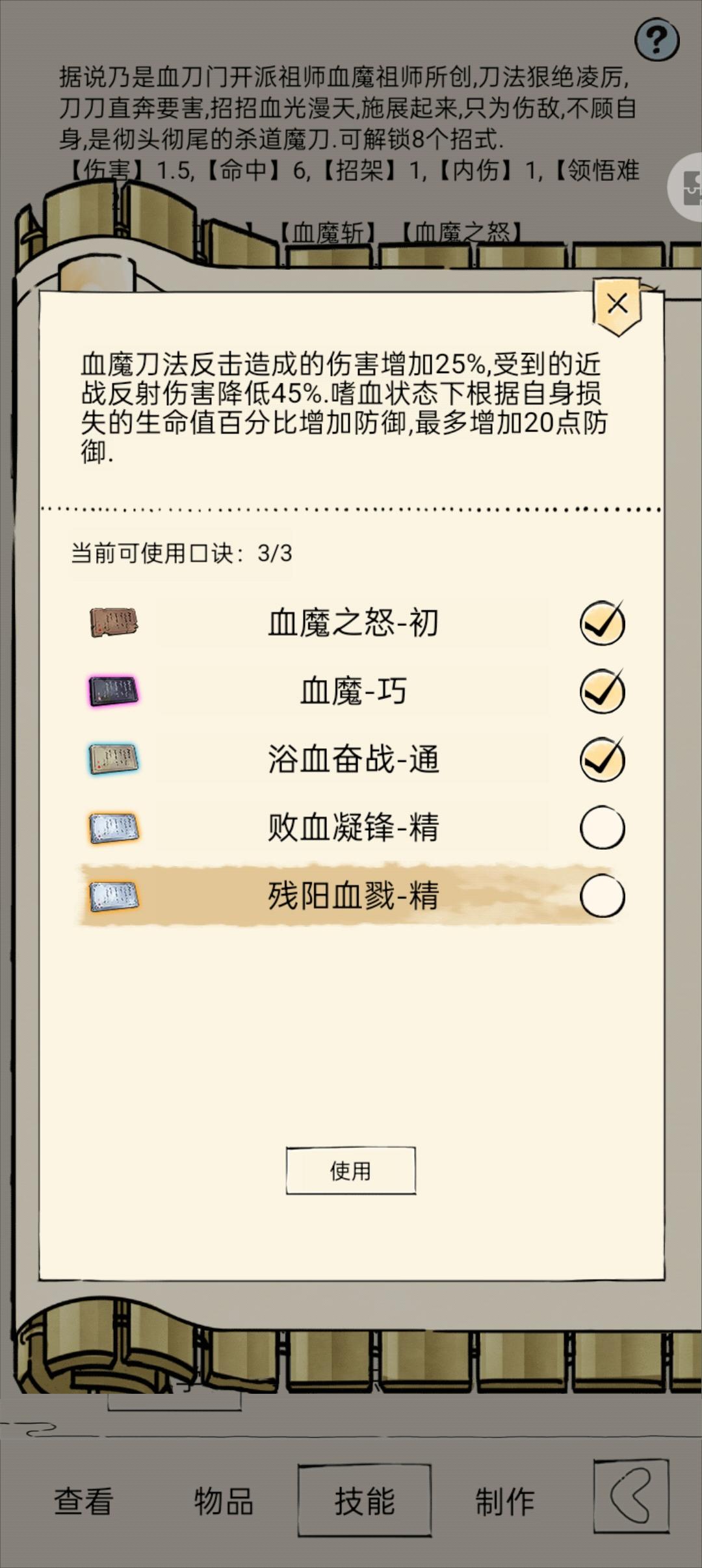Open the help question mark icon
This screenshot has width=702, height=1568.
pos(658,40)
